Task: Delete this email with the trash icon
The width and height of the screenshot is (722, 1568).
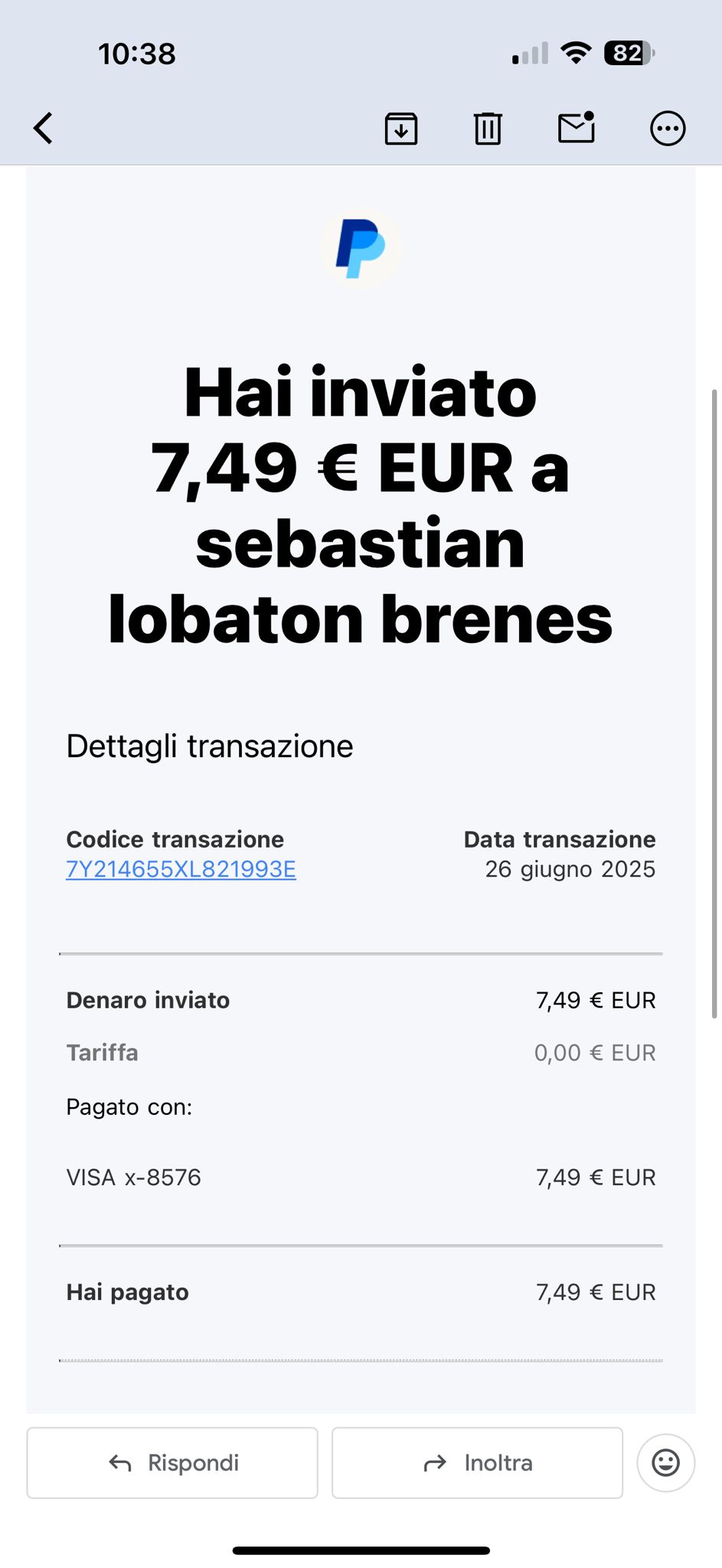Action: (488, 128)
